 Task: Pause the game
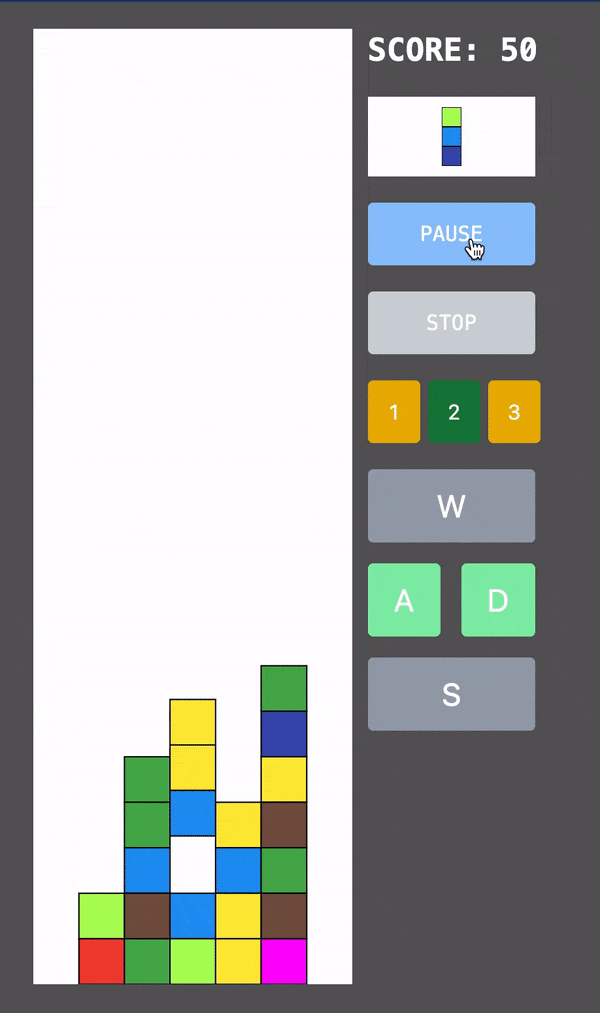click(451, 234)
